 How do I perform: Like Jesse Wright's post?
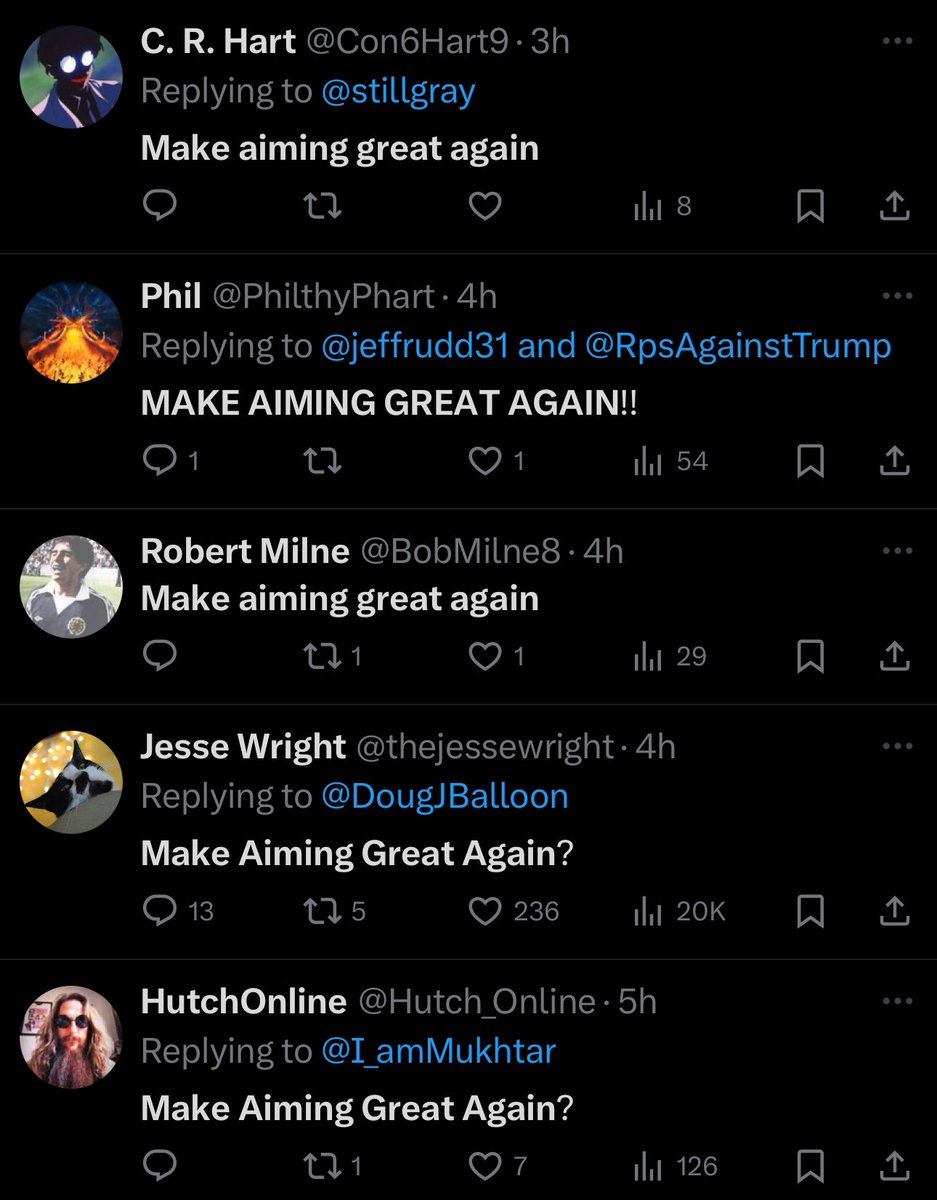[x=485, y=911]
